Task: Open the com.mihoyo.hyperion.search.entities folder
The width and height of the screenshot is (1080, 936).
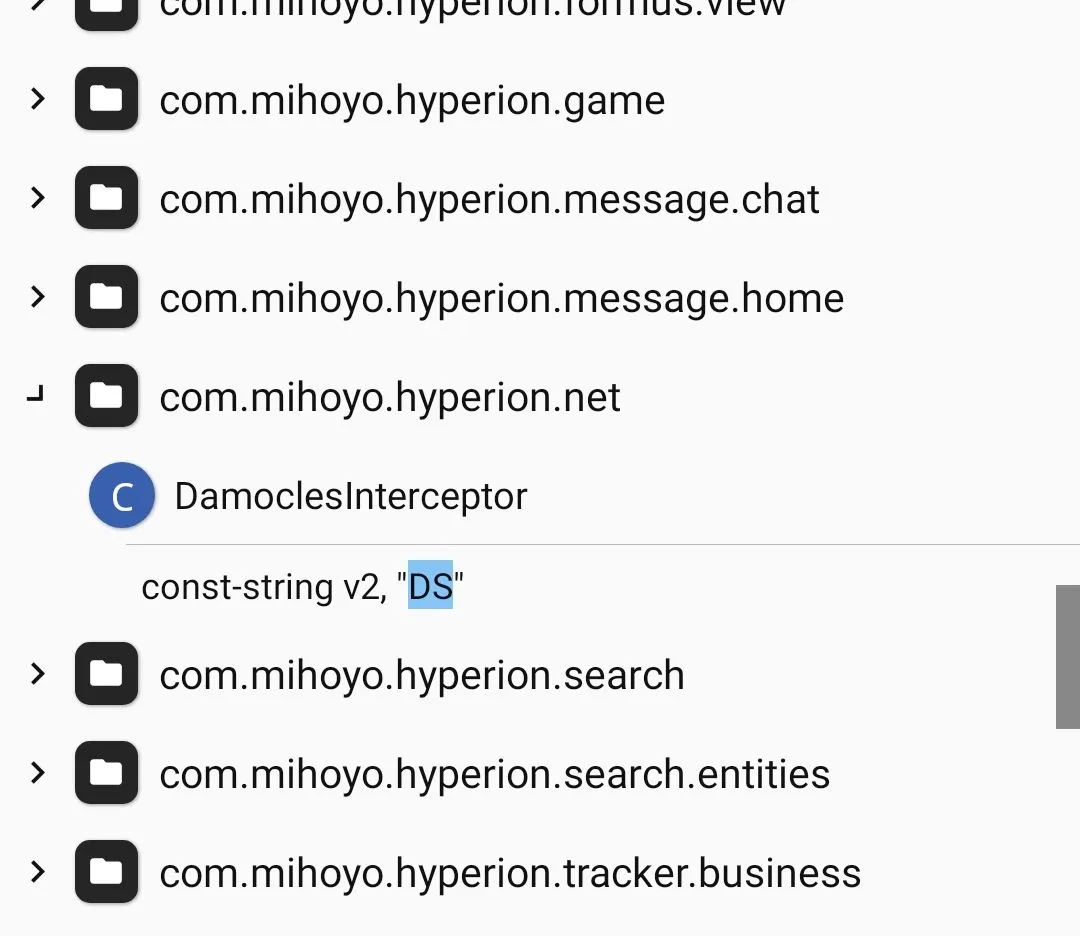Action: (494, 774)
